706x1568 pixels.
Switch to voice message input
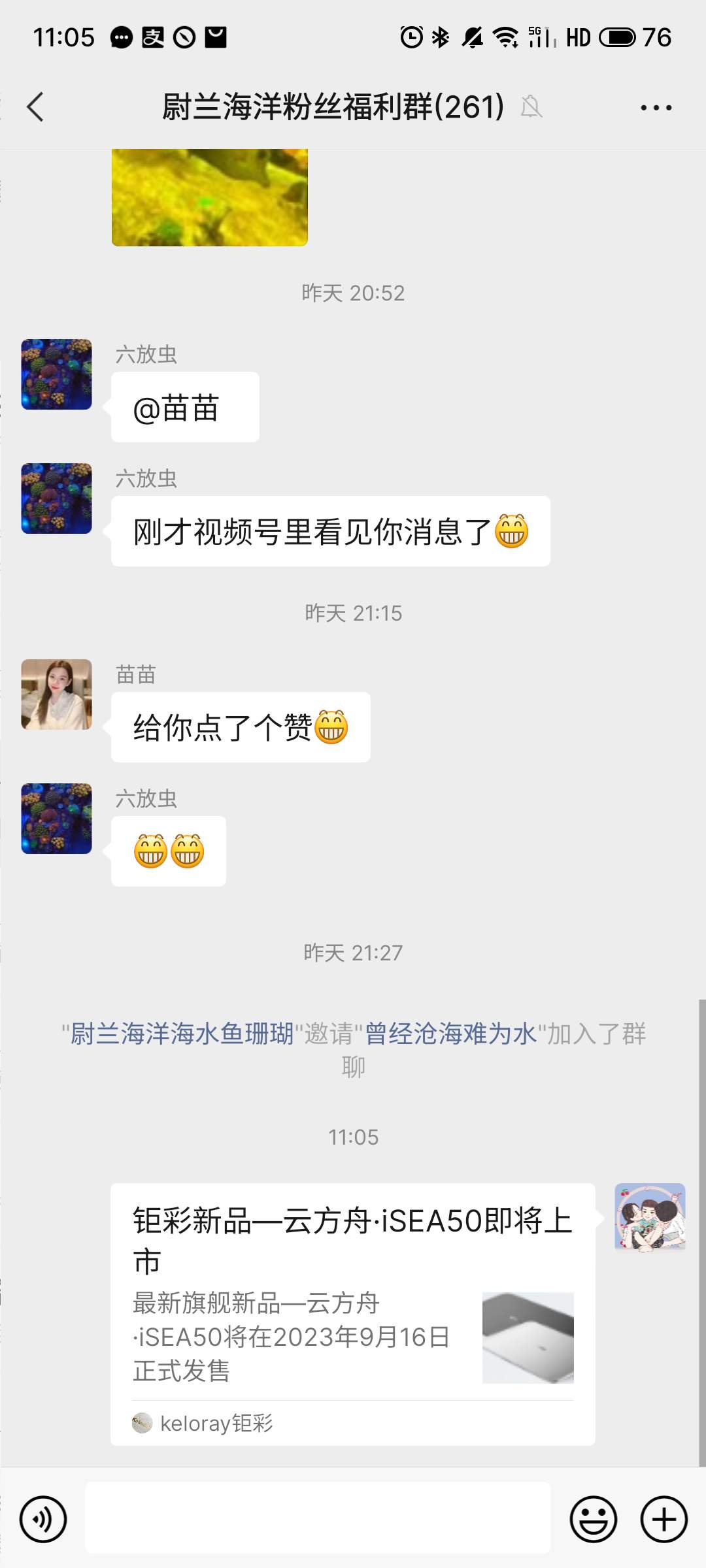pyautogui.click(x=43, y=1519)
